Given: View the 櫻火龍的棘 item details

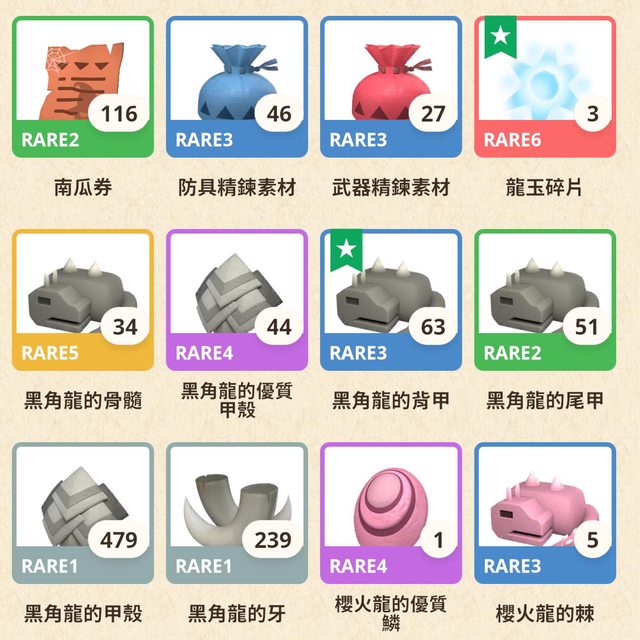Looking at the screenshot, I should [x=545, y=513].
